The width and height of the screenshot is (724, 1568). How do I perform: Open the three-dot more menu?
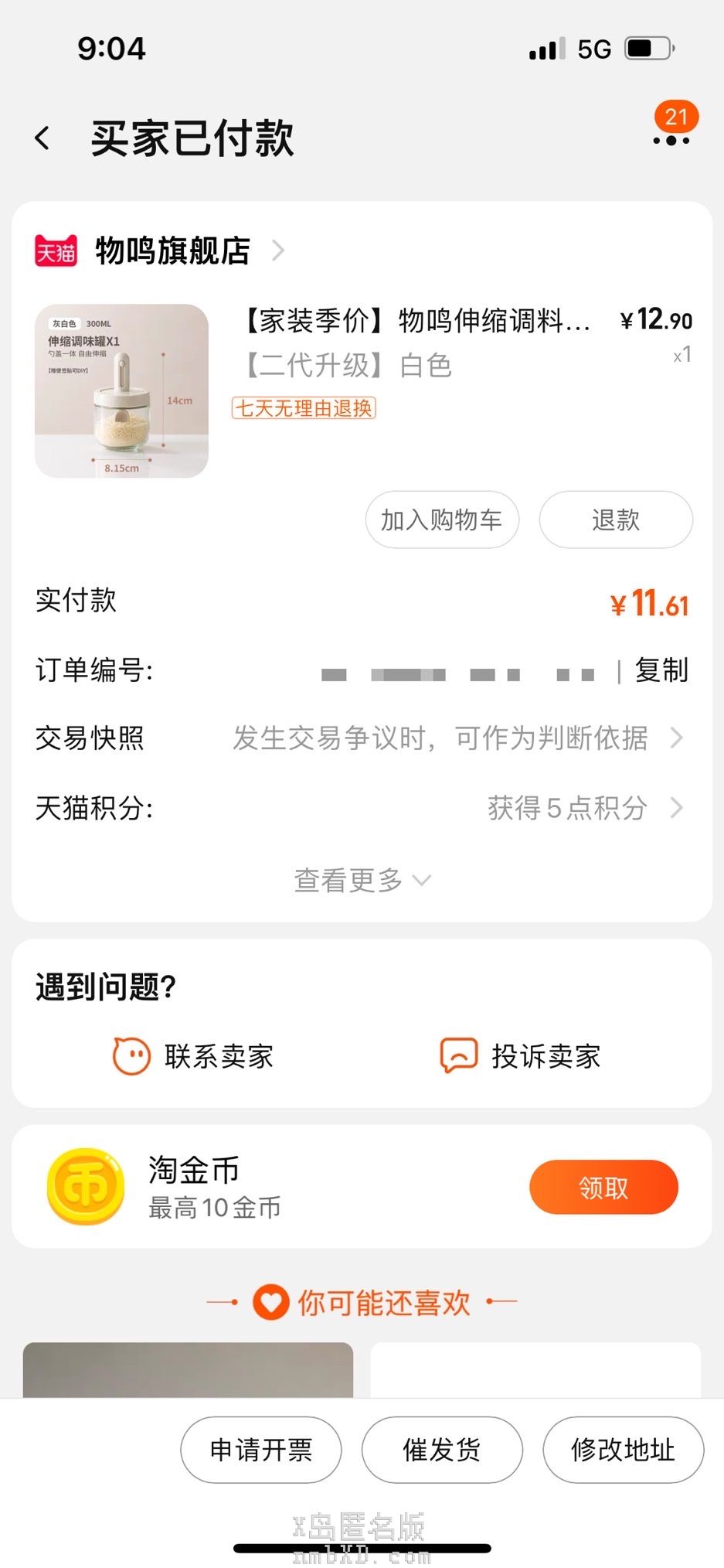click(671, 140)
